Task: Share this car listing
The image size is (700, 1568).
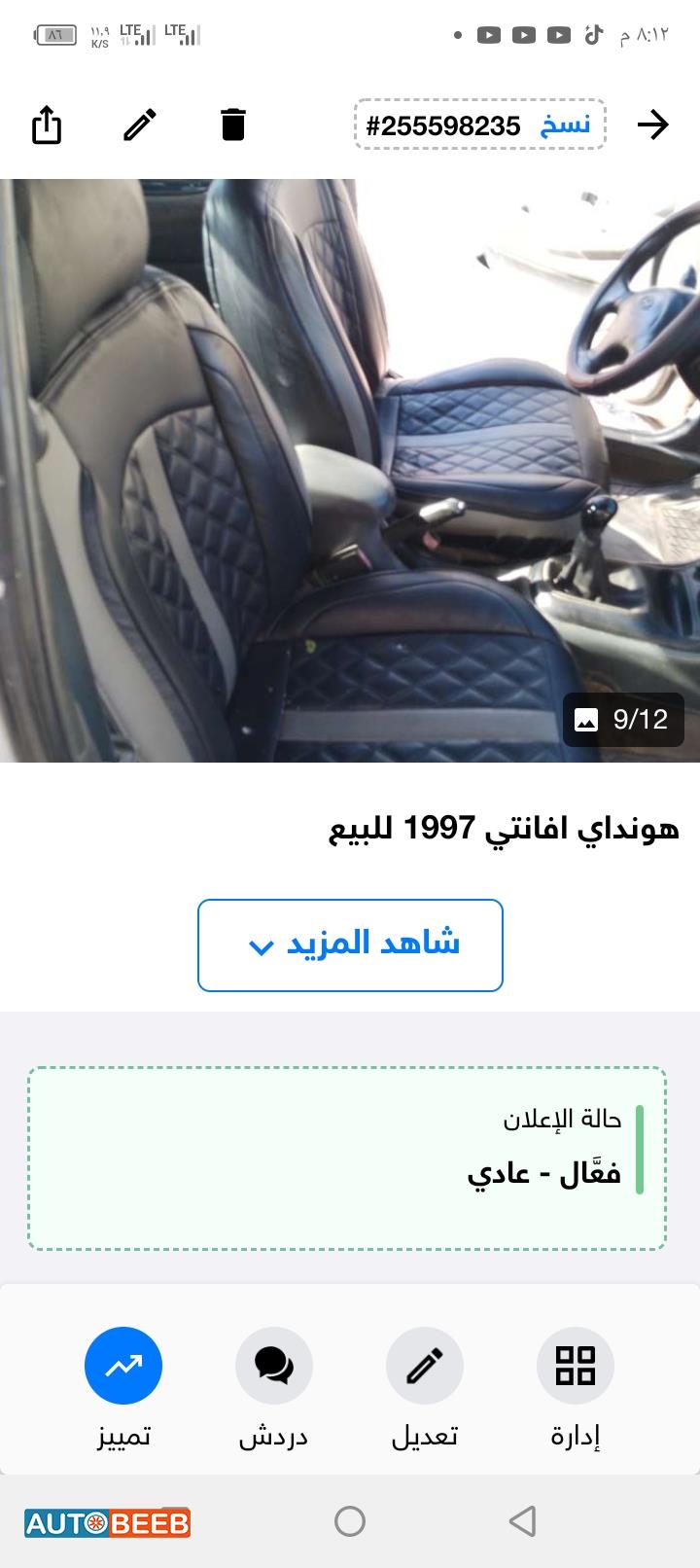Action: point(47,125)
